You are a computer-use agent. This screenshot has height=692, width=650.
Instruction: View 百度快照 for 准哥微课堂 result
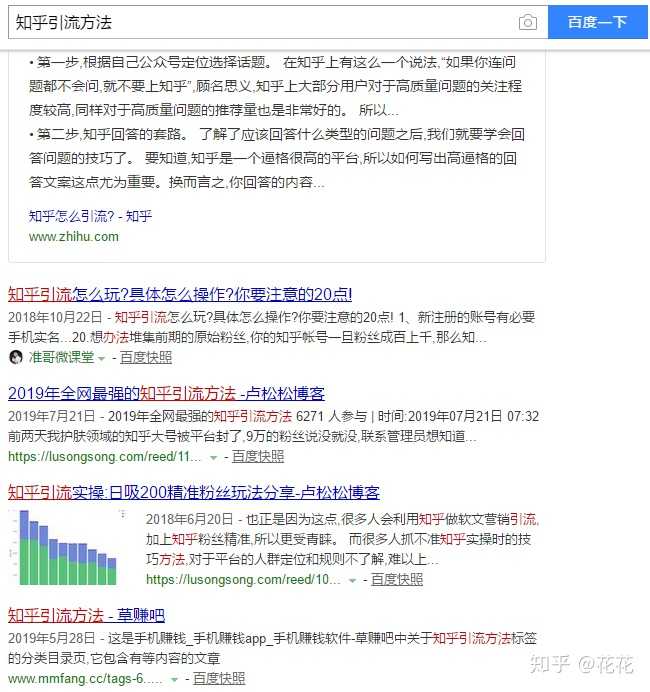pos(146,357)
